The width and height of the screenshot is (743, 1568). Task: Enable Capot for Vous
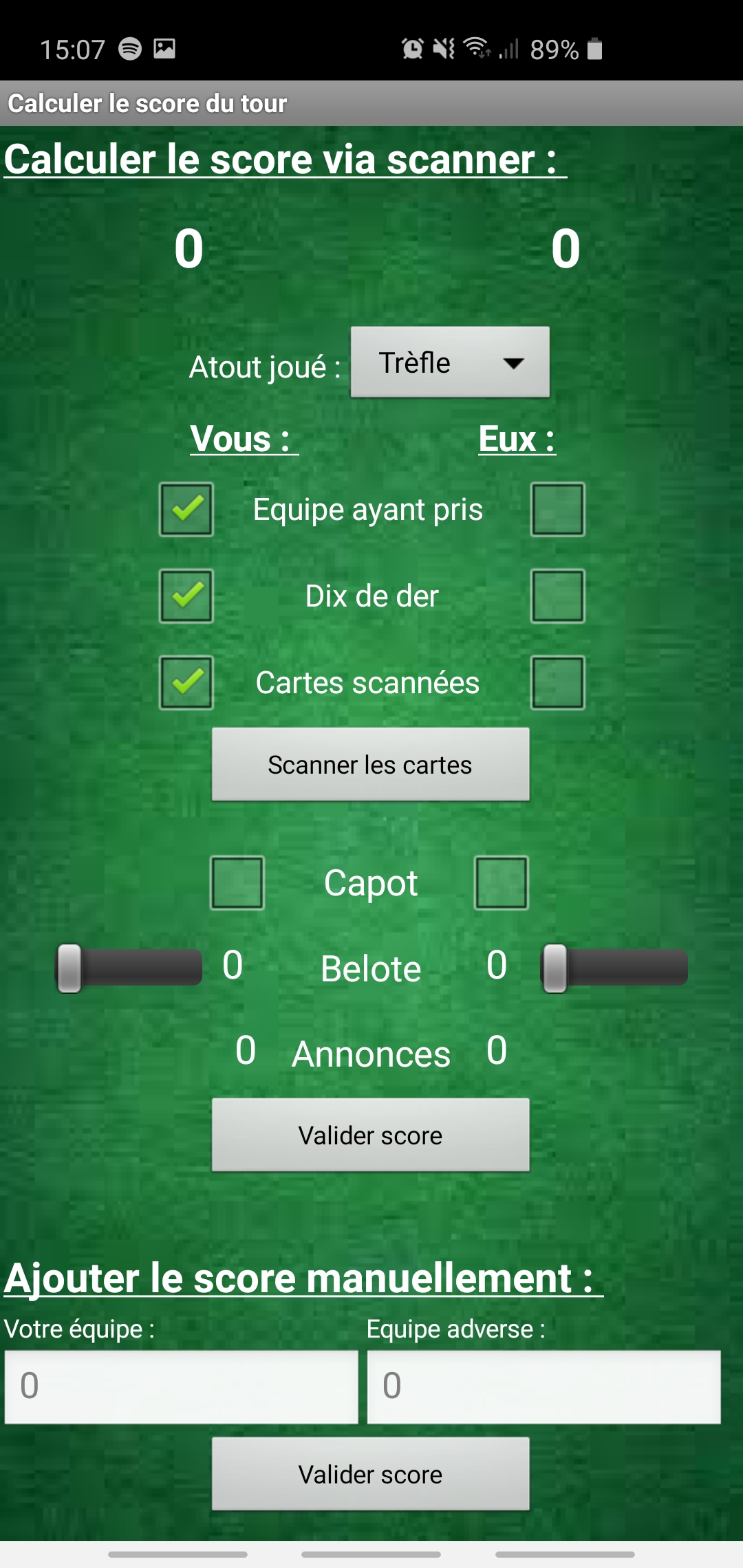coord(237,883)
